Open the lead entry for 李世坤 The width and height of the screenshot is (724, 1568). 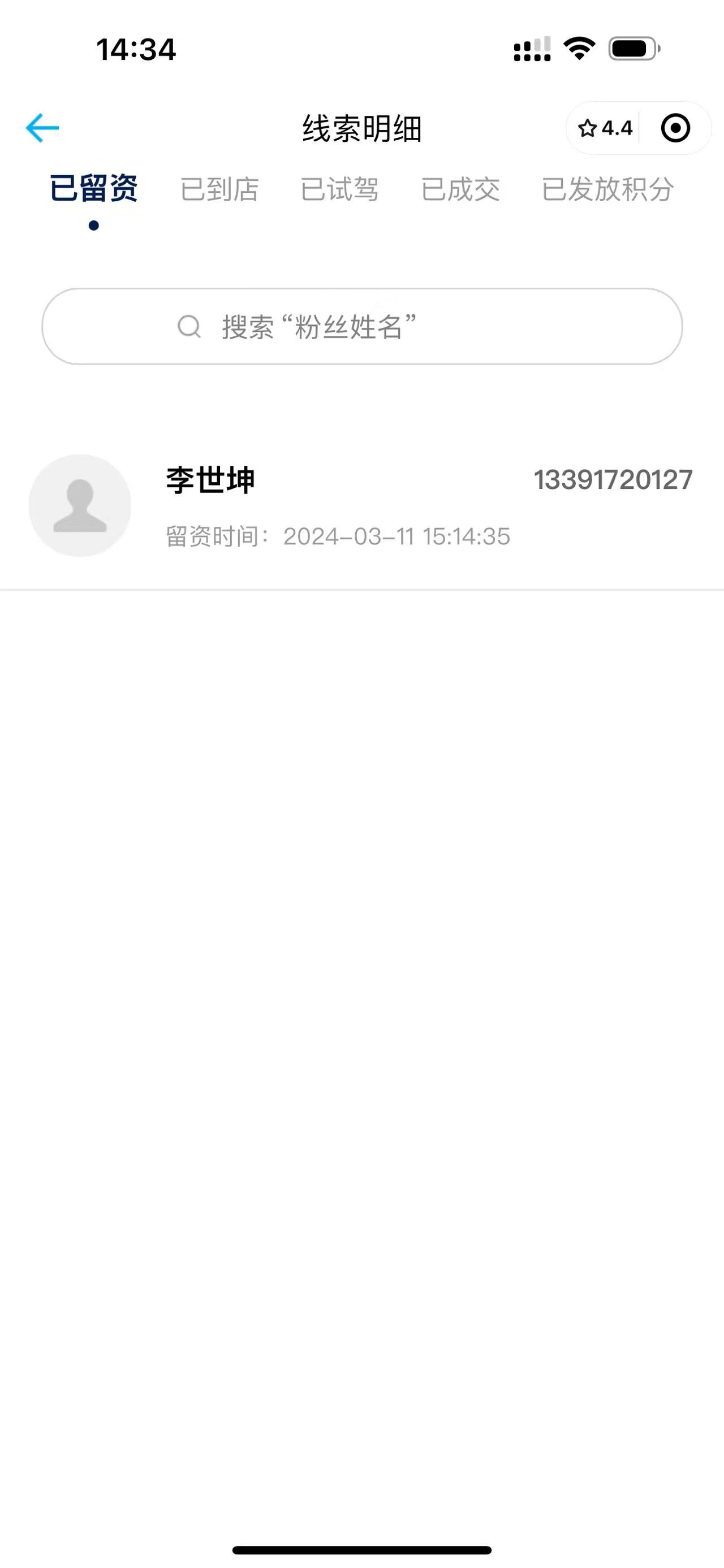361,505
